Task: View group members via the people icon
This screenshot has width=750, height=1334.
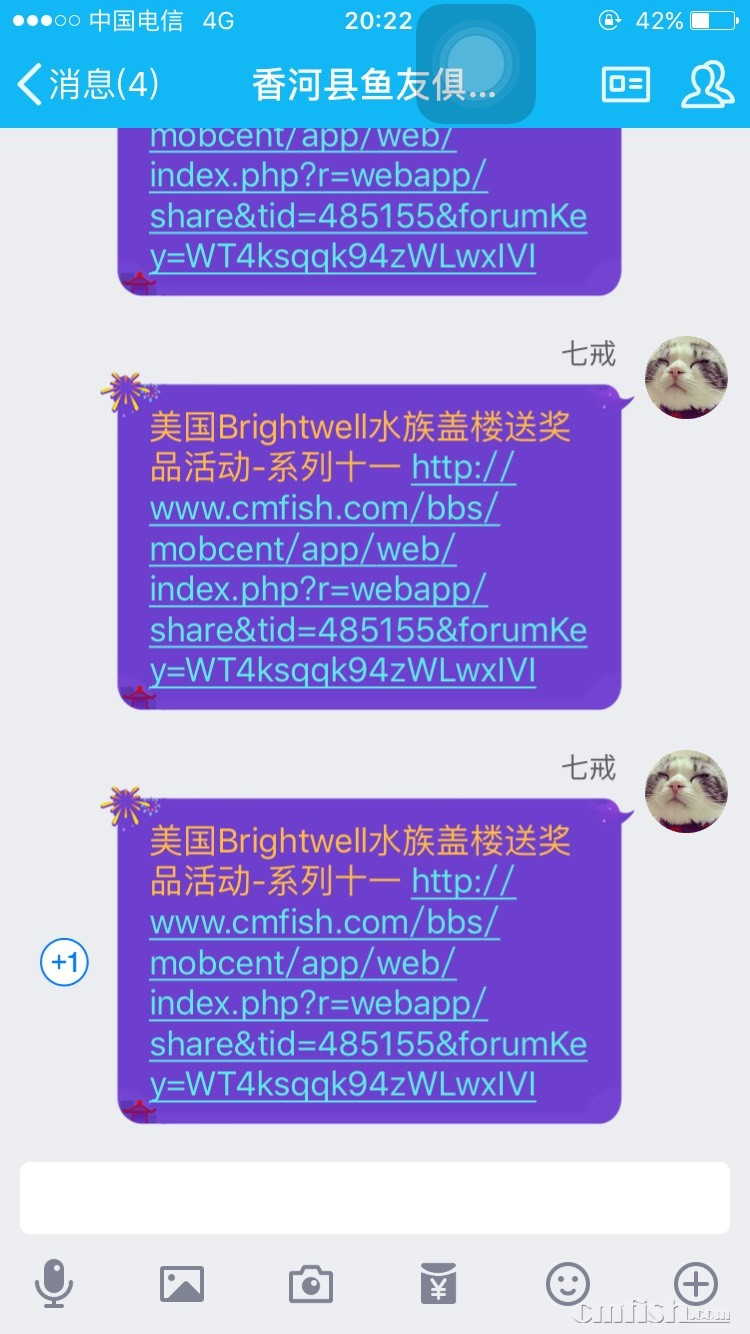Action: [x=707, y=85]
